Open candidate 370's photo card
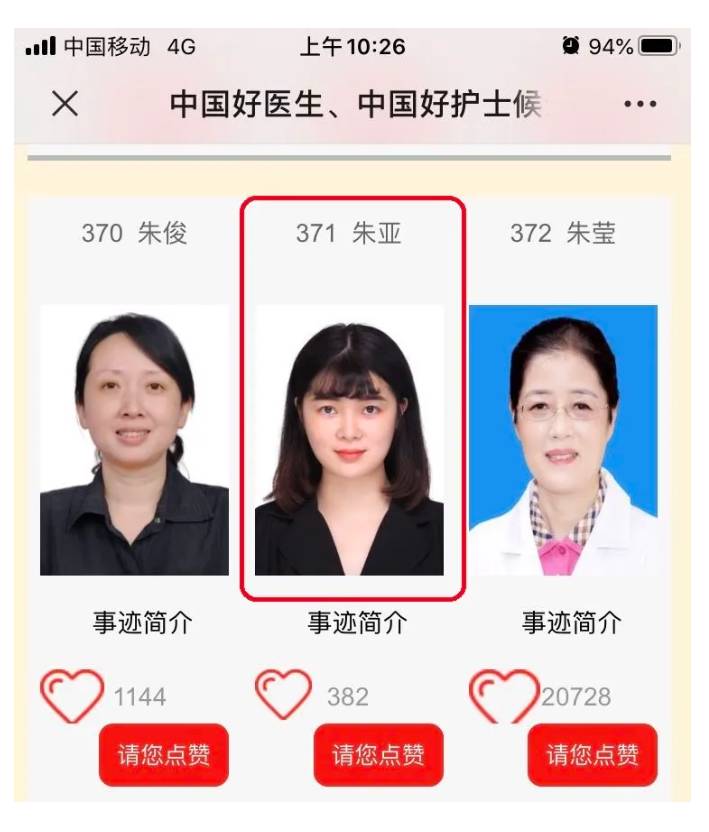Viewport: 709px width, 832px height. (x=134, y=440)
